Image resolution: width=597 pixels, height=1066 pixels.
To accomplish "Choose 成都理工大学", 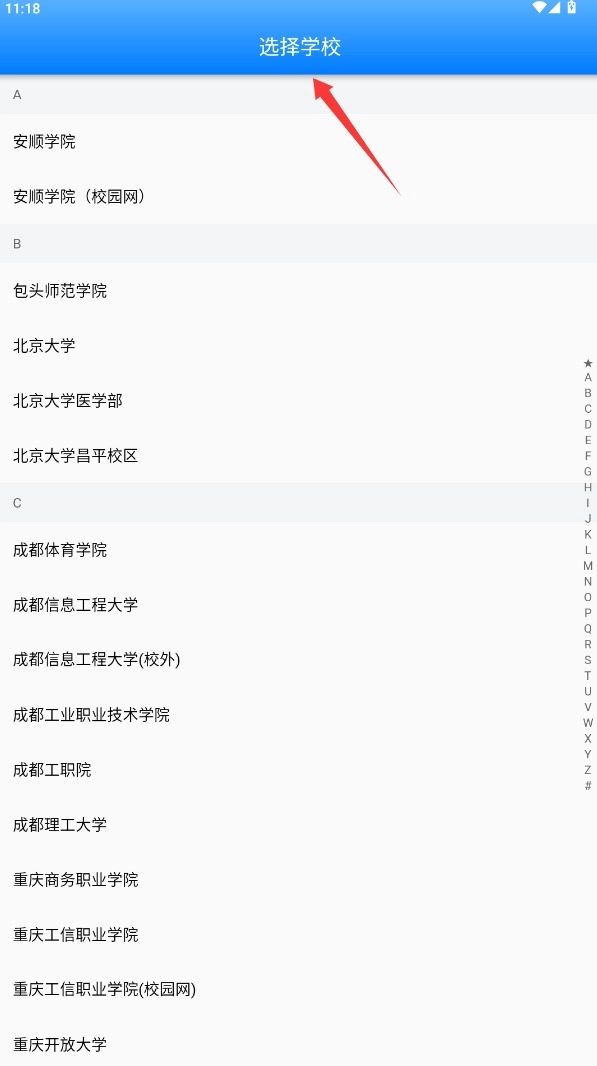I will point(298,825).
